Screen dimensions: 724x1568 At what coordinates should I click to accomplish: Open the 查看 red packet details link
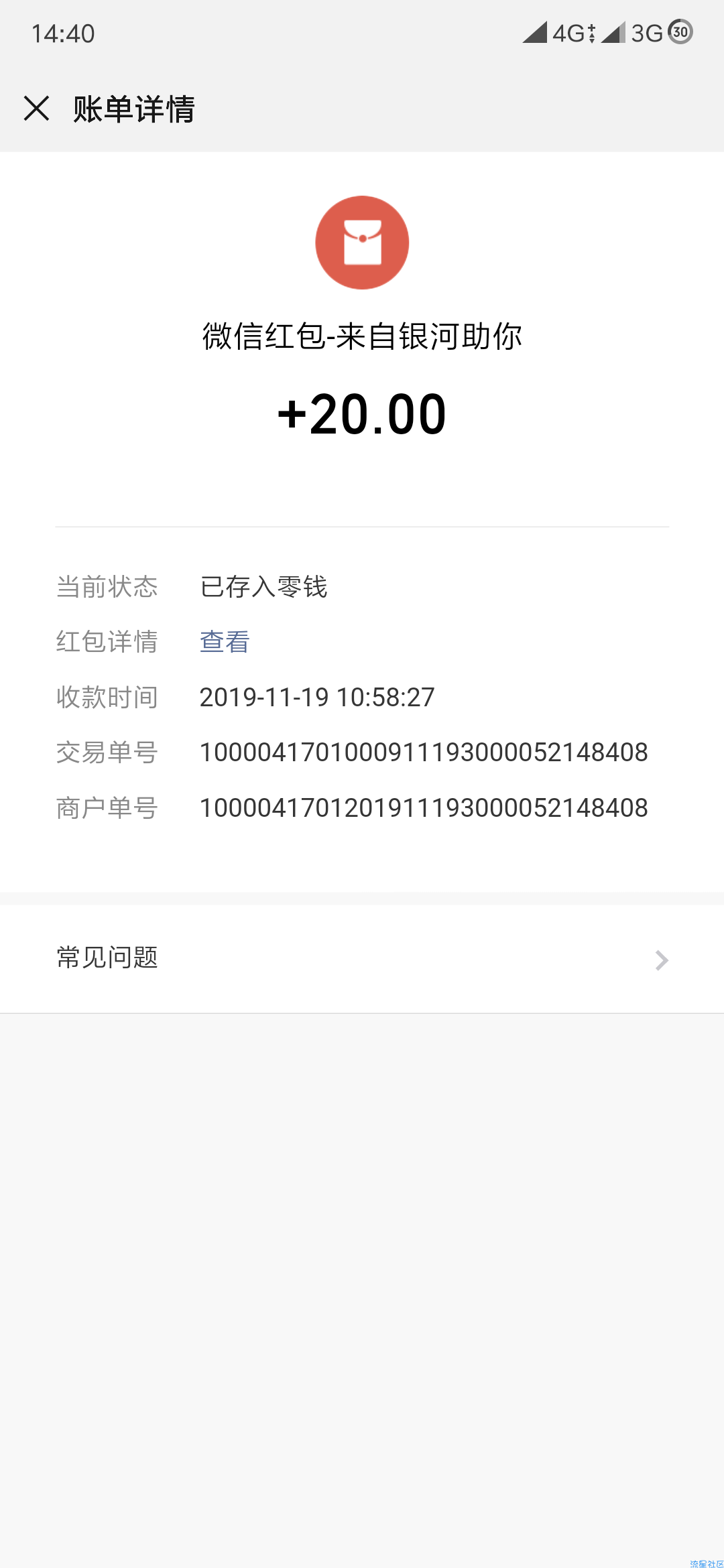pyautogui.click(x=225, y=642)
